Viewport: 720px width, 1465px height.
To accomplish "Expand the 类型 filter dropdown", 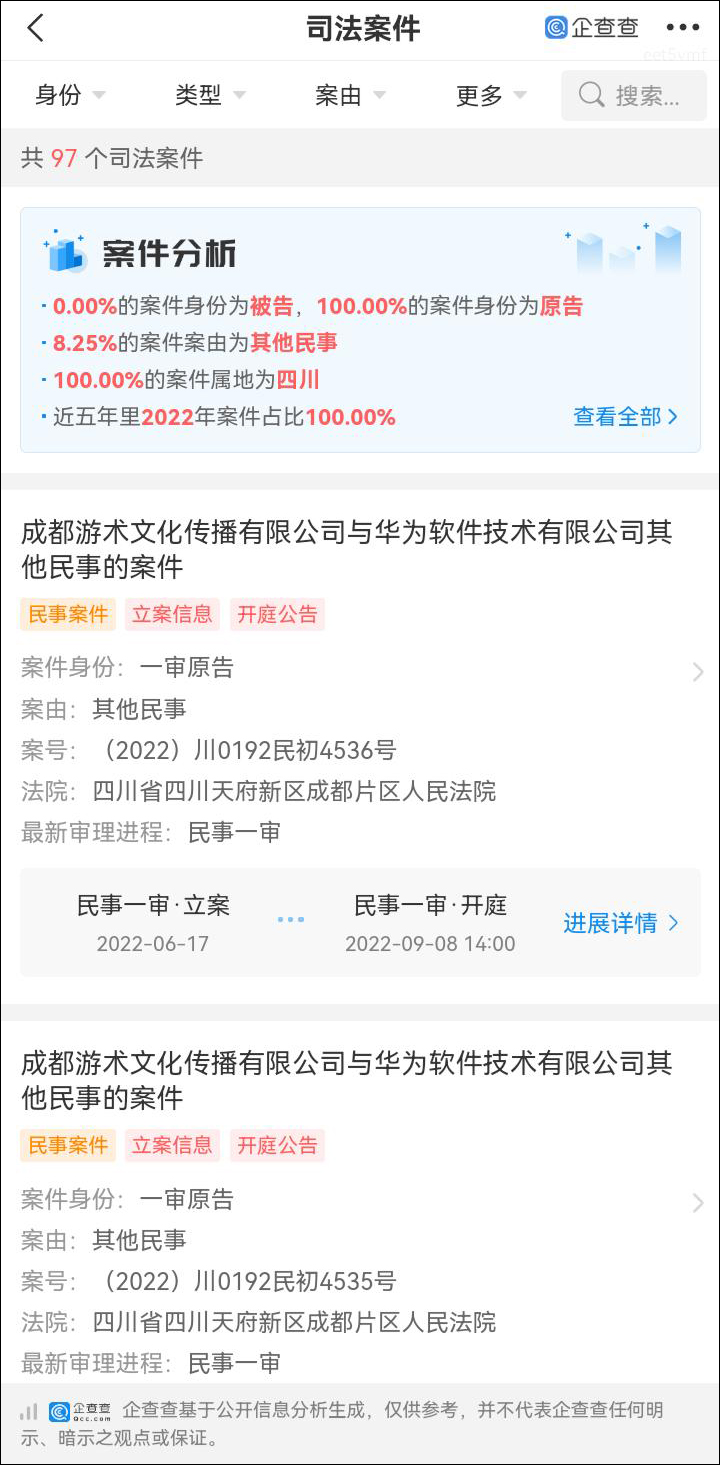I will (x=210, y=96).
